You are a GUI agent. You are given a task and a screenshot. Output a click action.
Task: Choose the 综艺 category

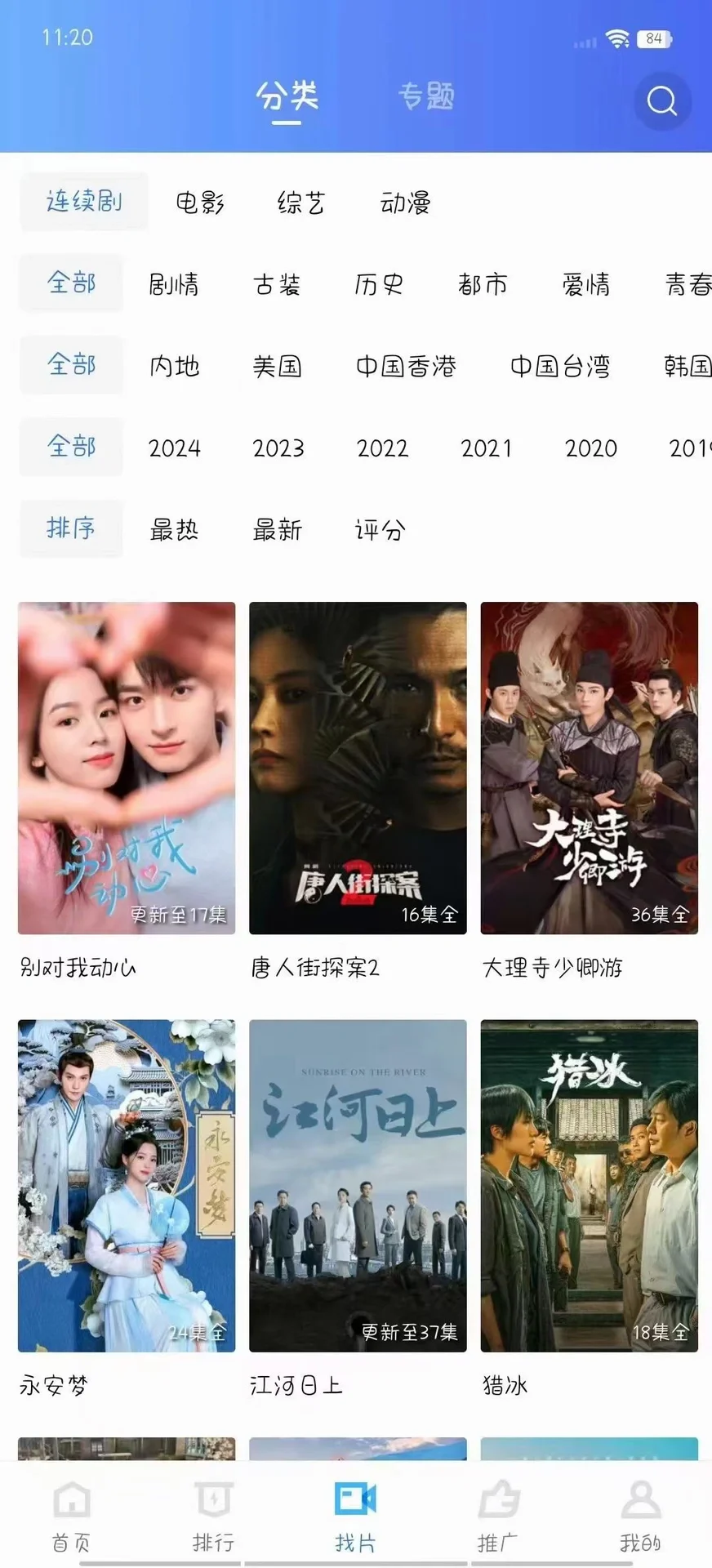(301, 203)
